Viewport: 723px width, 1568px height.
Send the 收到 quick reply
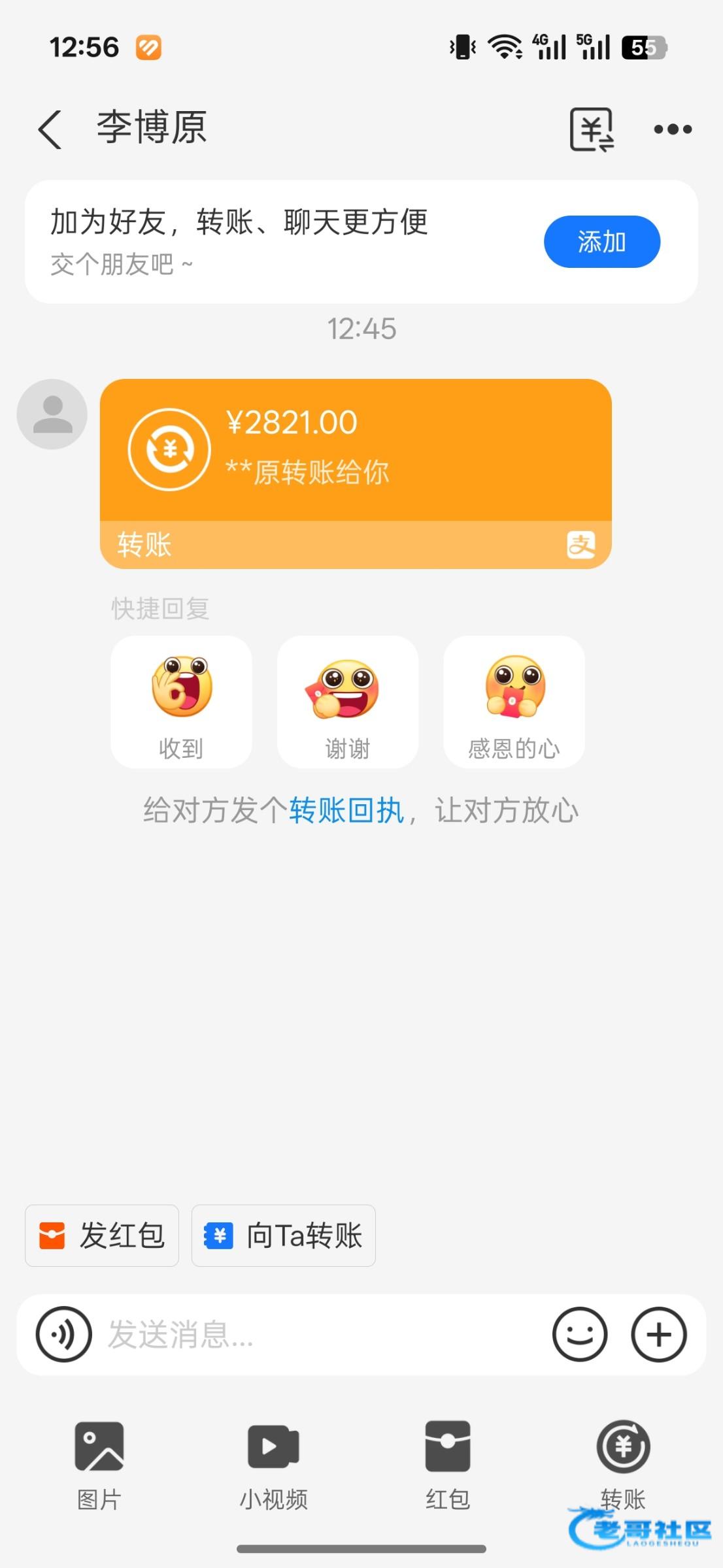pyautogui.click(x=181, y=702)
